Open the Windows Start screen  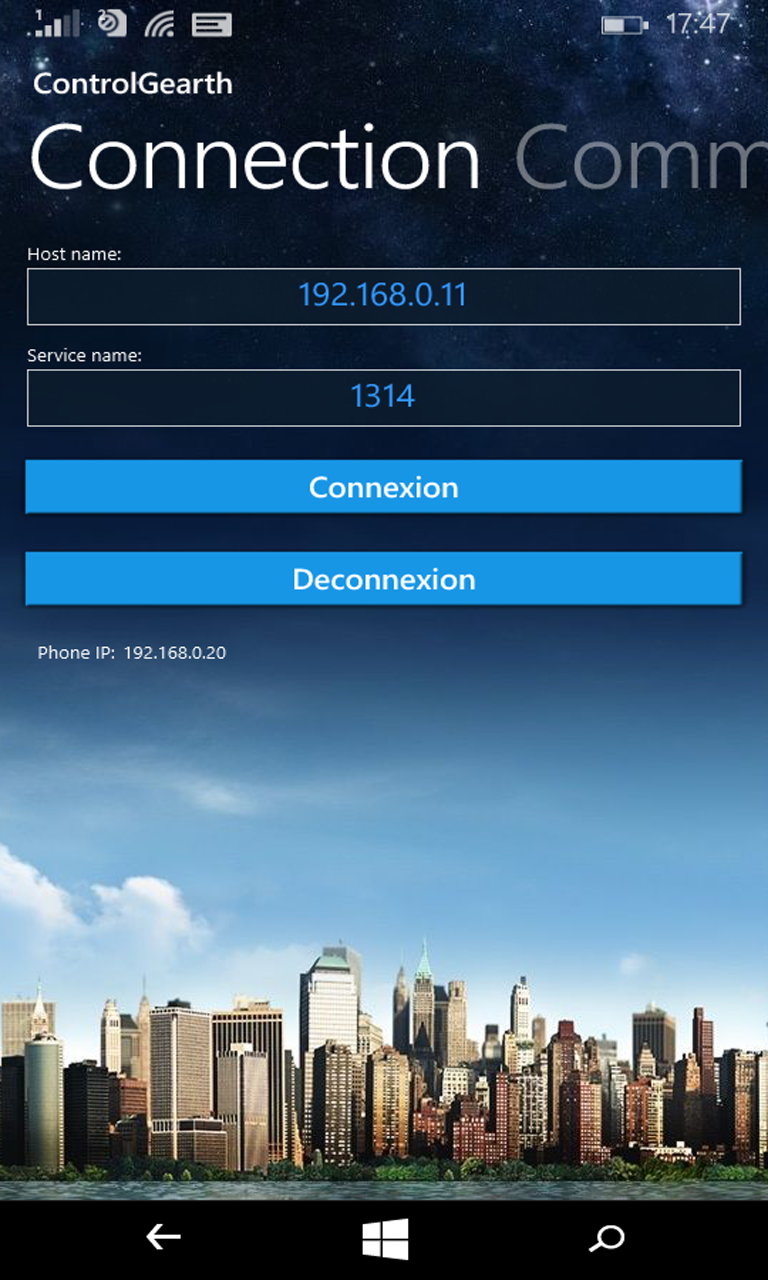pos(385,1239)
